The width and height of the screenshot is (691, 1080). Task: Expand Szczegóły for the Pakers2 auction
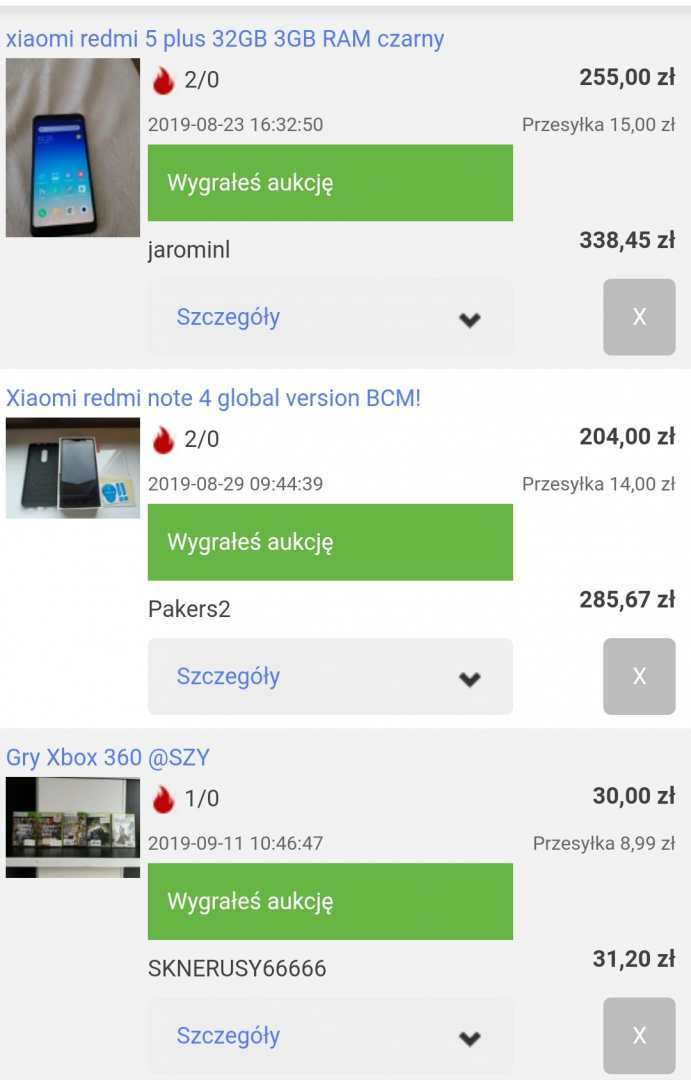(330, 676)
